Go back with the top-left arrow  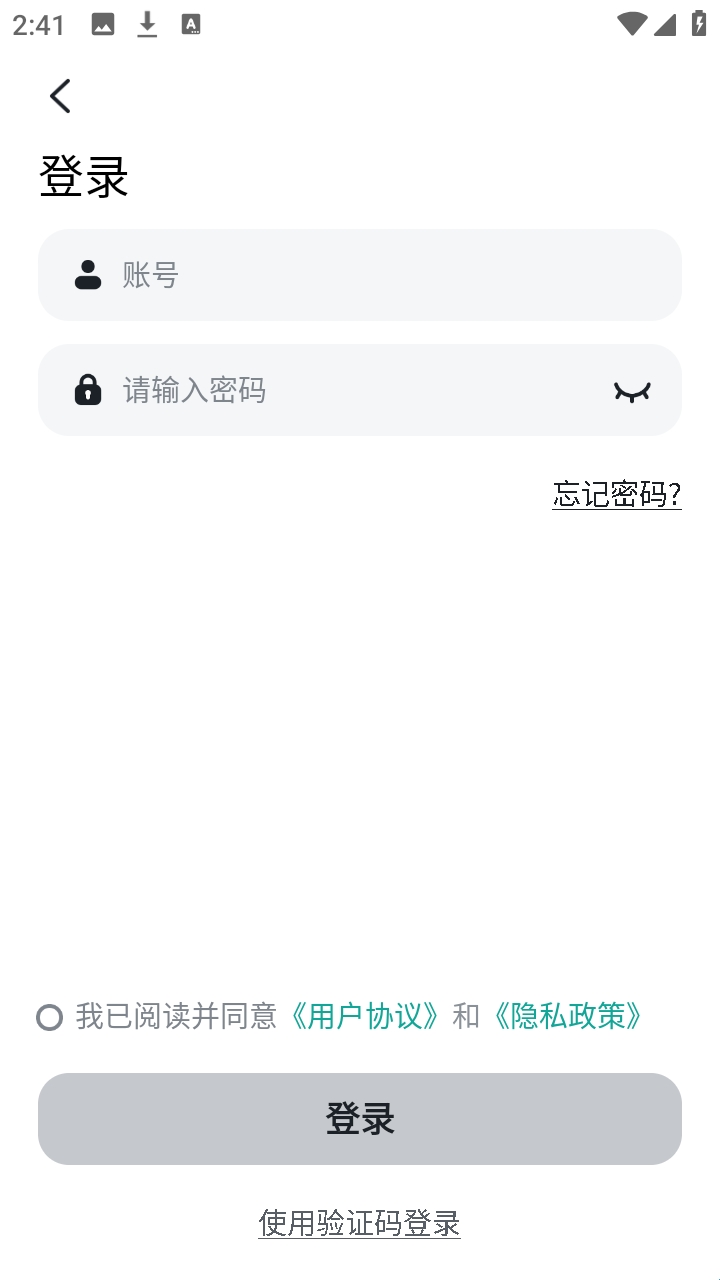60,96
